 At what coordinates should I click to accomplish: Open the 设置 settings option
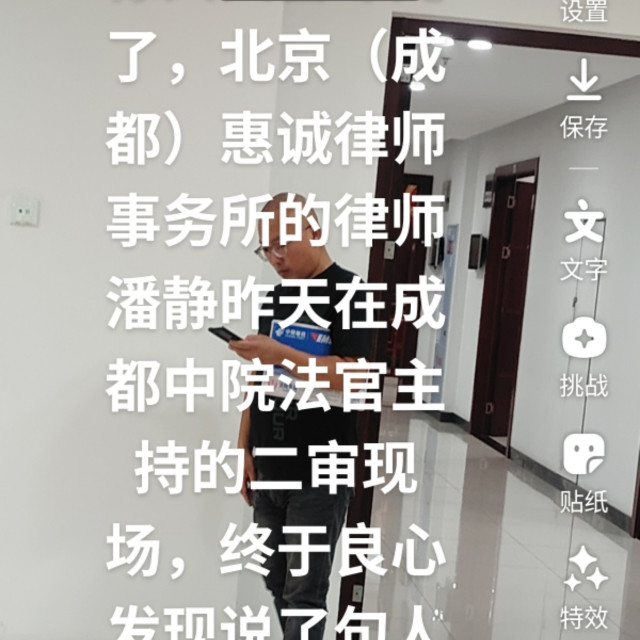(584, 12)
